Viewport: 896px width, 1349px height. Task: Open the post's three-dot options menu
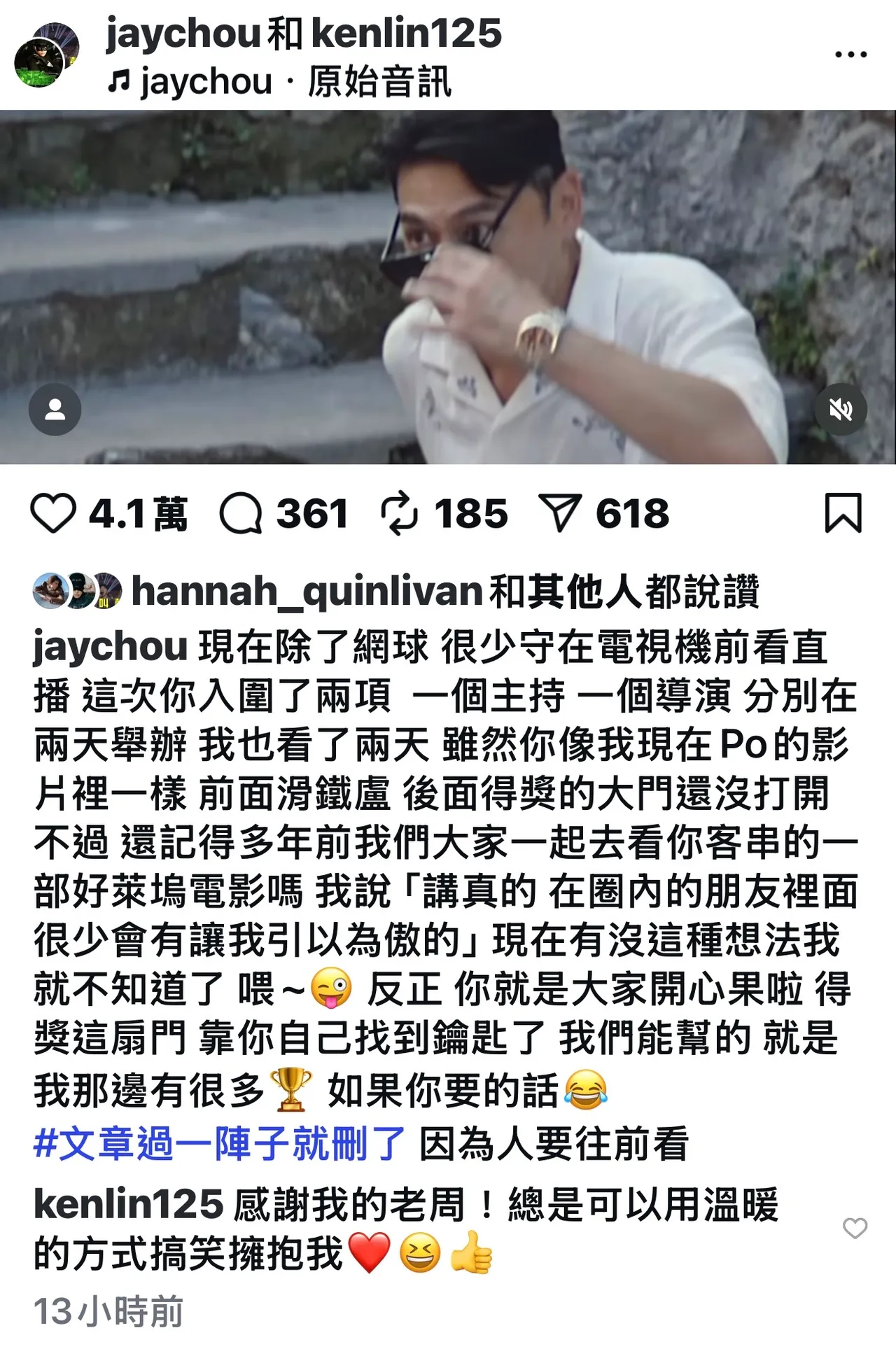850,55
